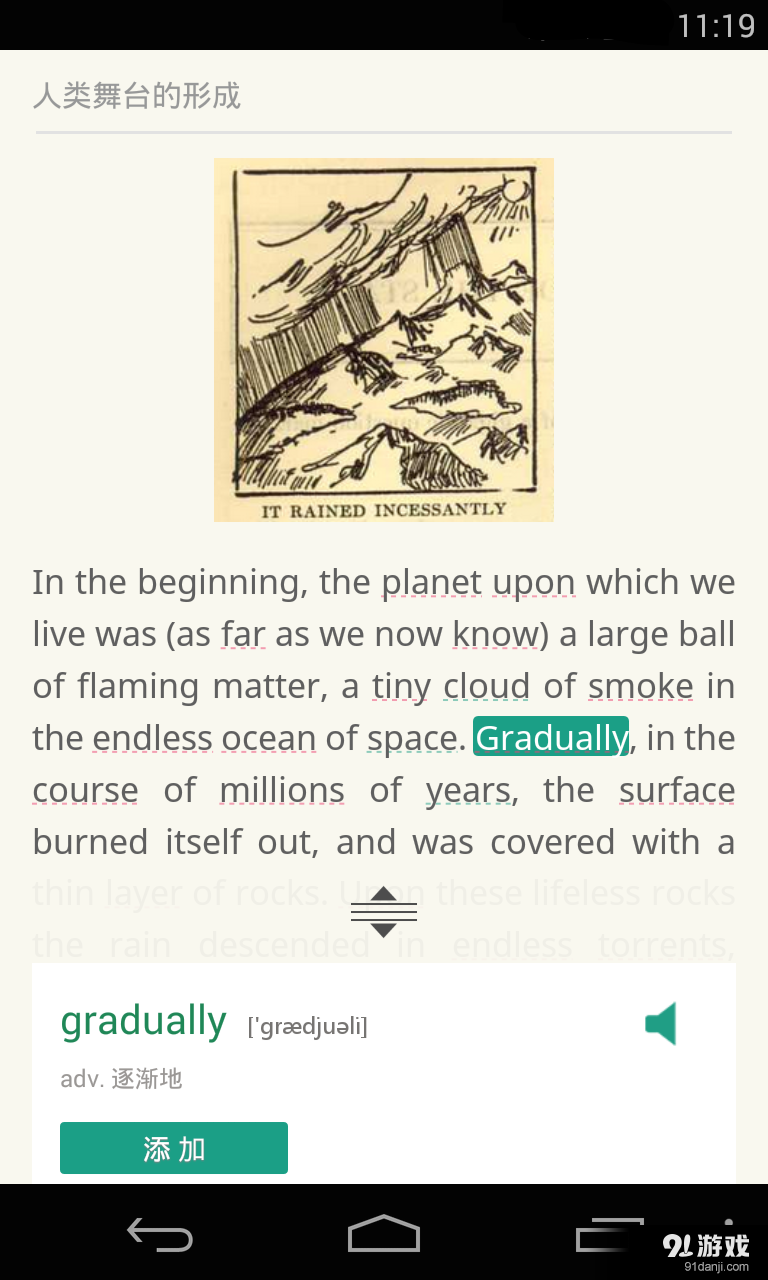Select the underlined word smoke
The width and height of the screenshot is (768, 1280).
(641, 686)
